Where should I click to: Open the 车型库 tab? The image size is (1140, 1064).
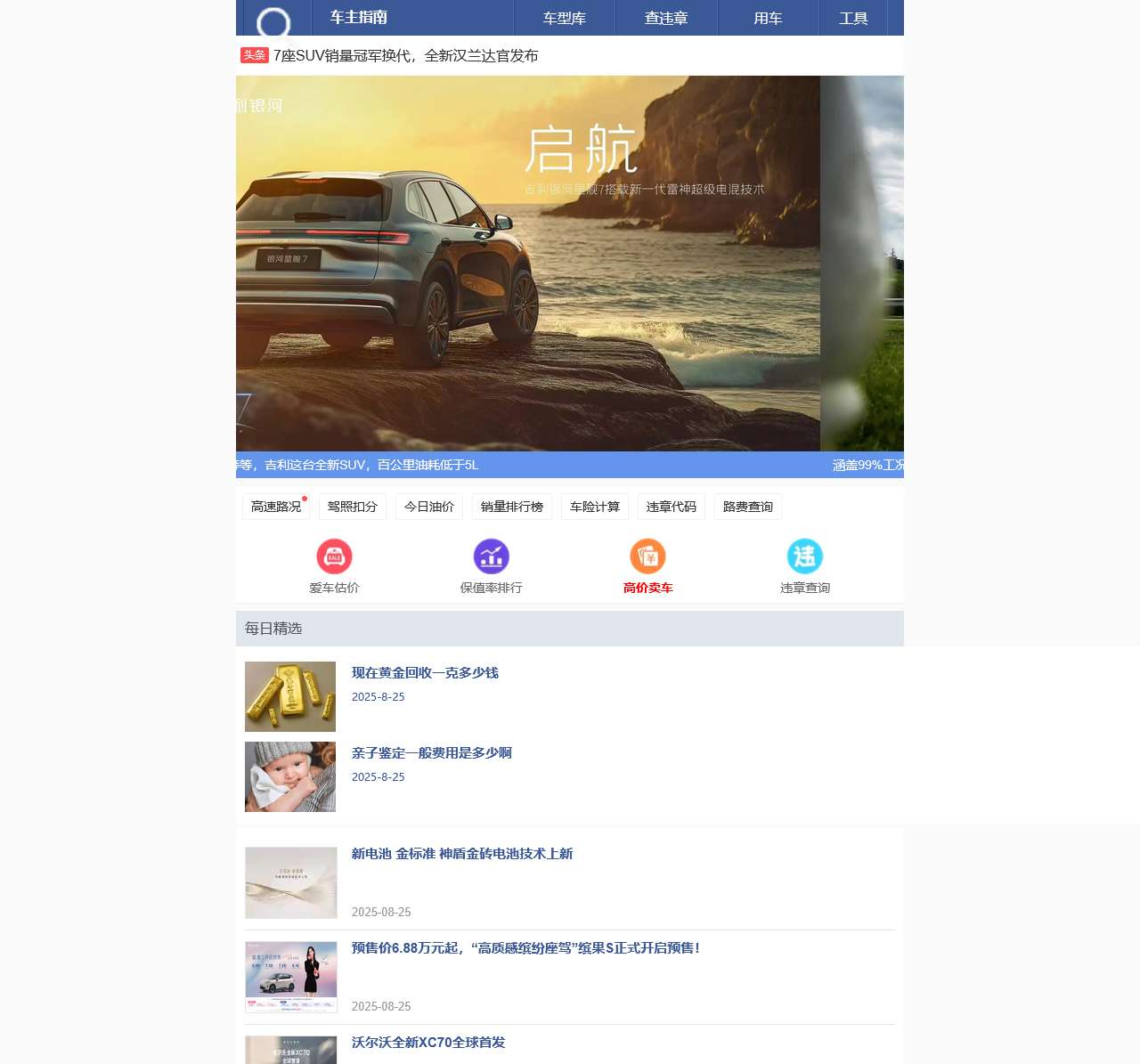(x=564, y=18)
